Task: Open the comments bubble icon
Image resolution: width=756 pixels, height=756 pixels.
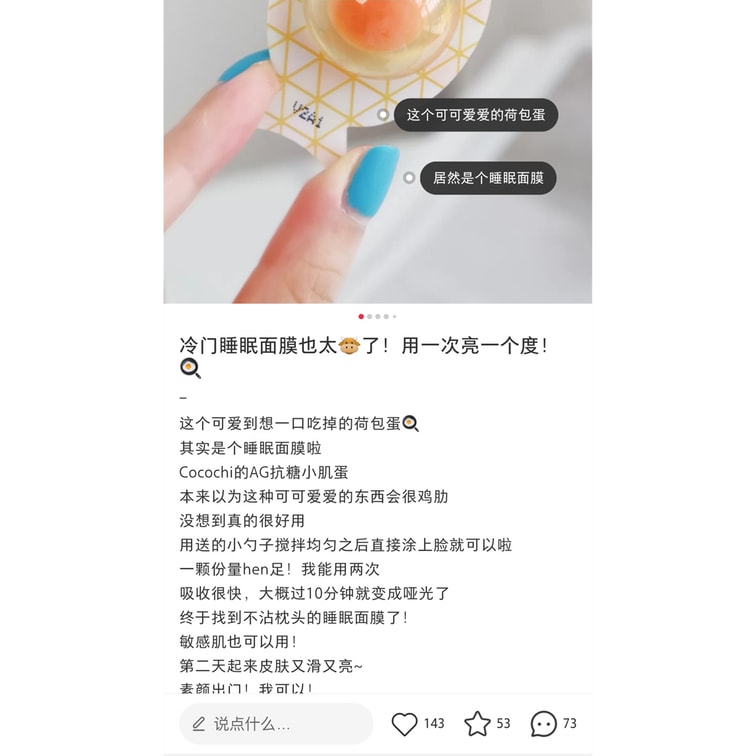Action: click(x=543, y=723)
